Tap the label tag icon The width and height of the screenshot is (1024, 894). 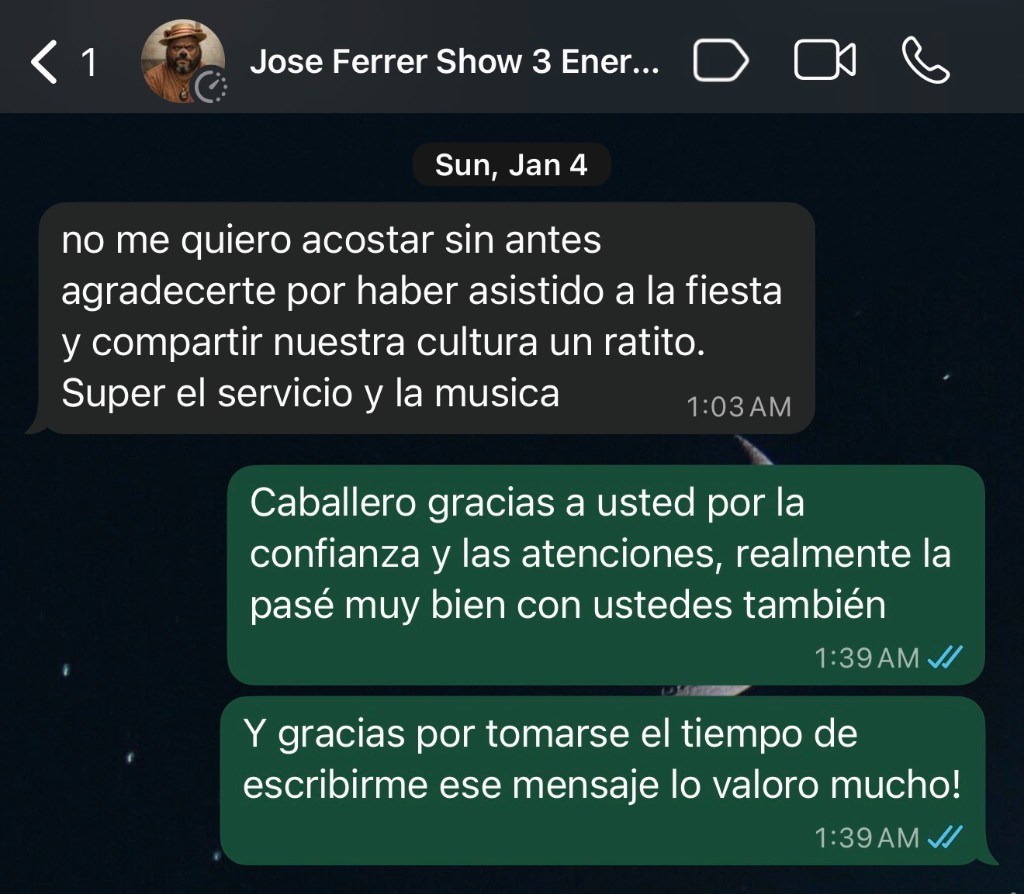click(x=720, y=62)
